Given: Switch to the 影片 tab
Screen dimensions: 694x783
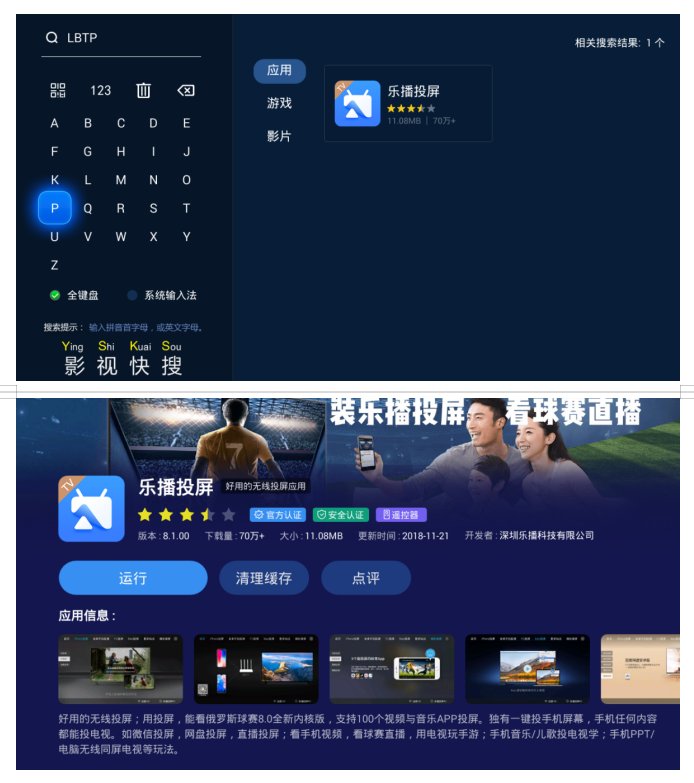Looking at the screenshot, I should point(279,136).
